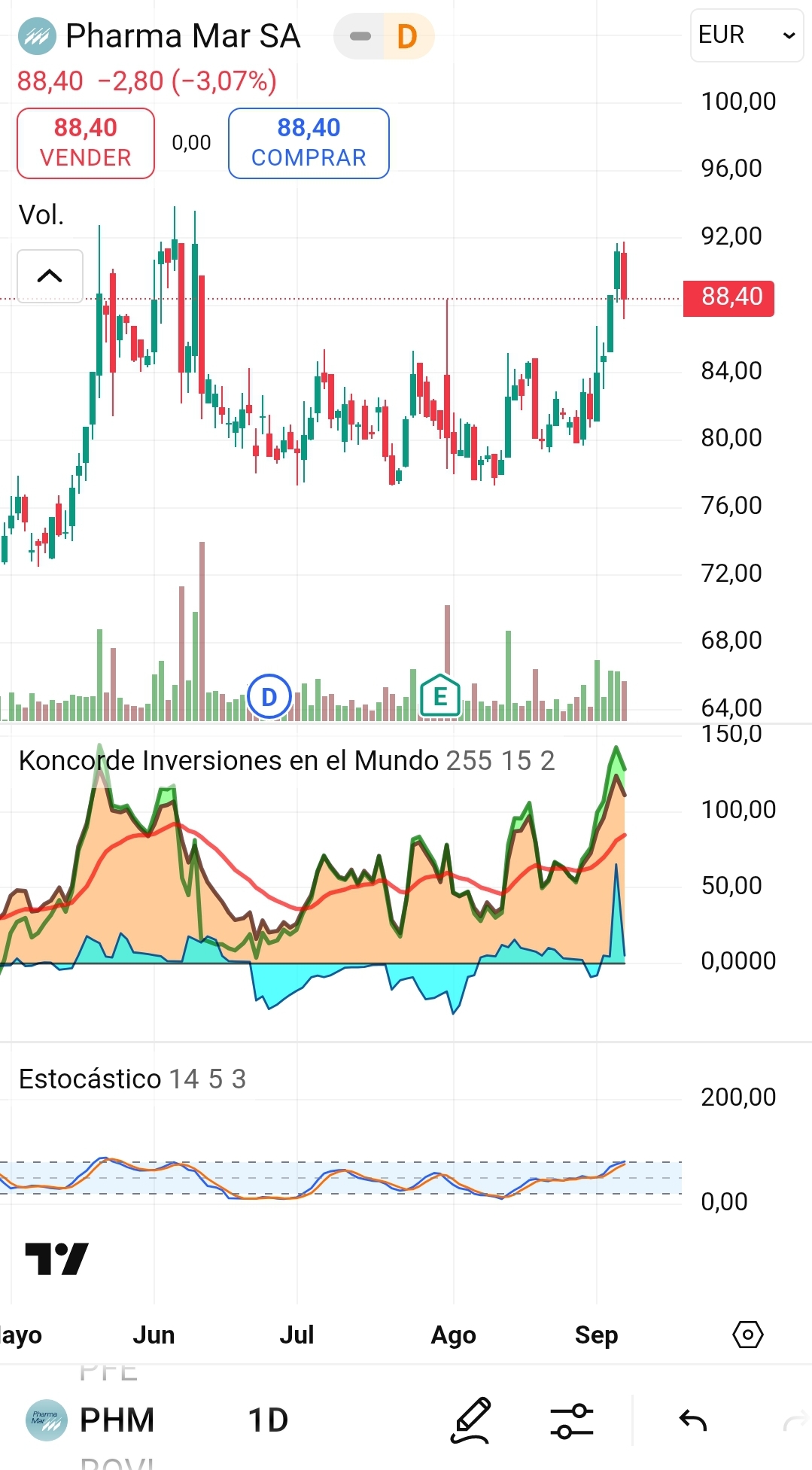
Task: Open the indicators and settings sliders
Action: click(572, 1420)
